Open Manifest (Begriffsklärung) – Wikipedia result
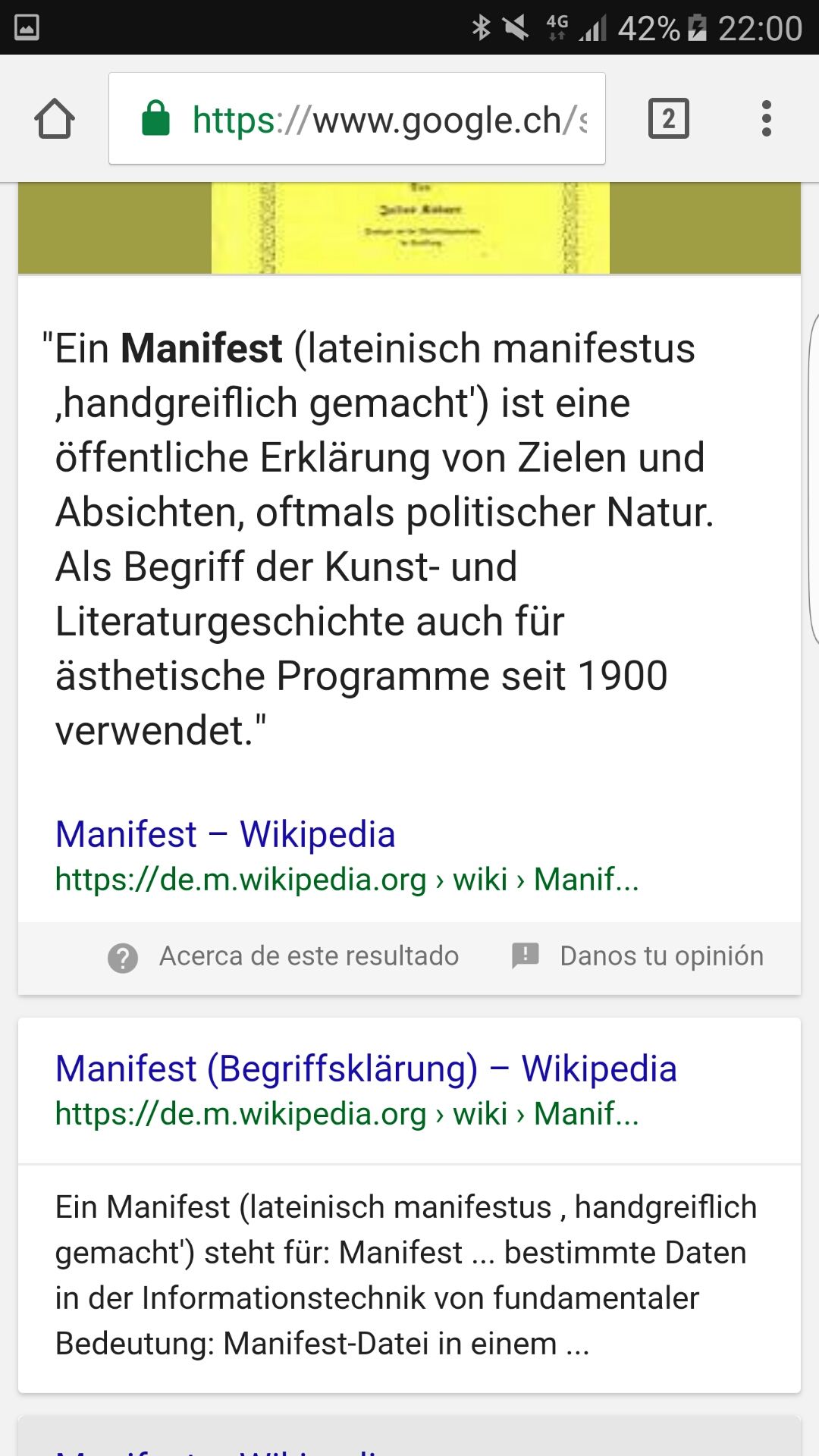This screenshot has width=819, height=1456. click(366, 1068)
